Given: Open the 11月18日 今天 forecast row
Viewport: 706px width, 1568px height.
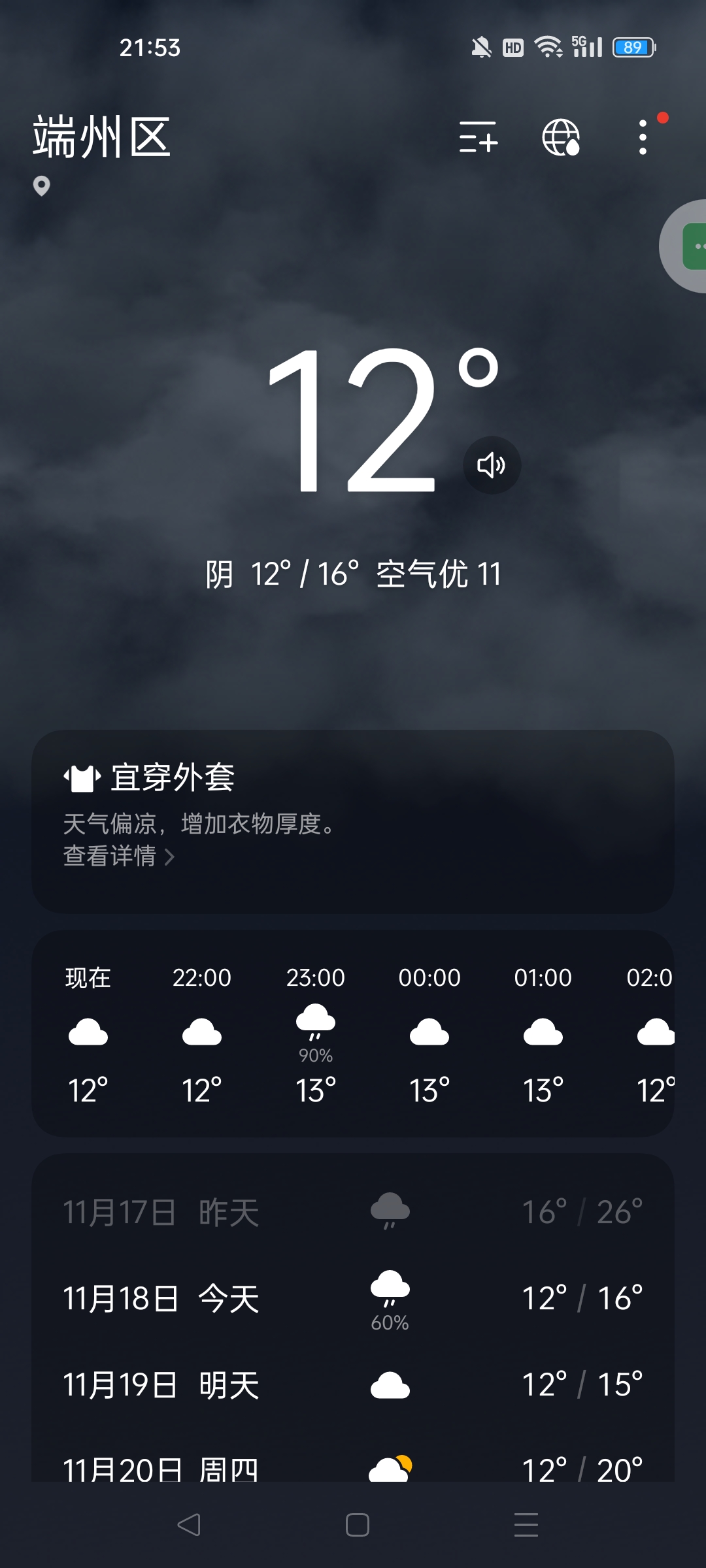Looking at the screenshot, I should click(353, 1299).
